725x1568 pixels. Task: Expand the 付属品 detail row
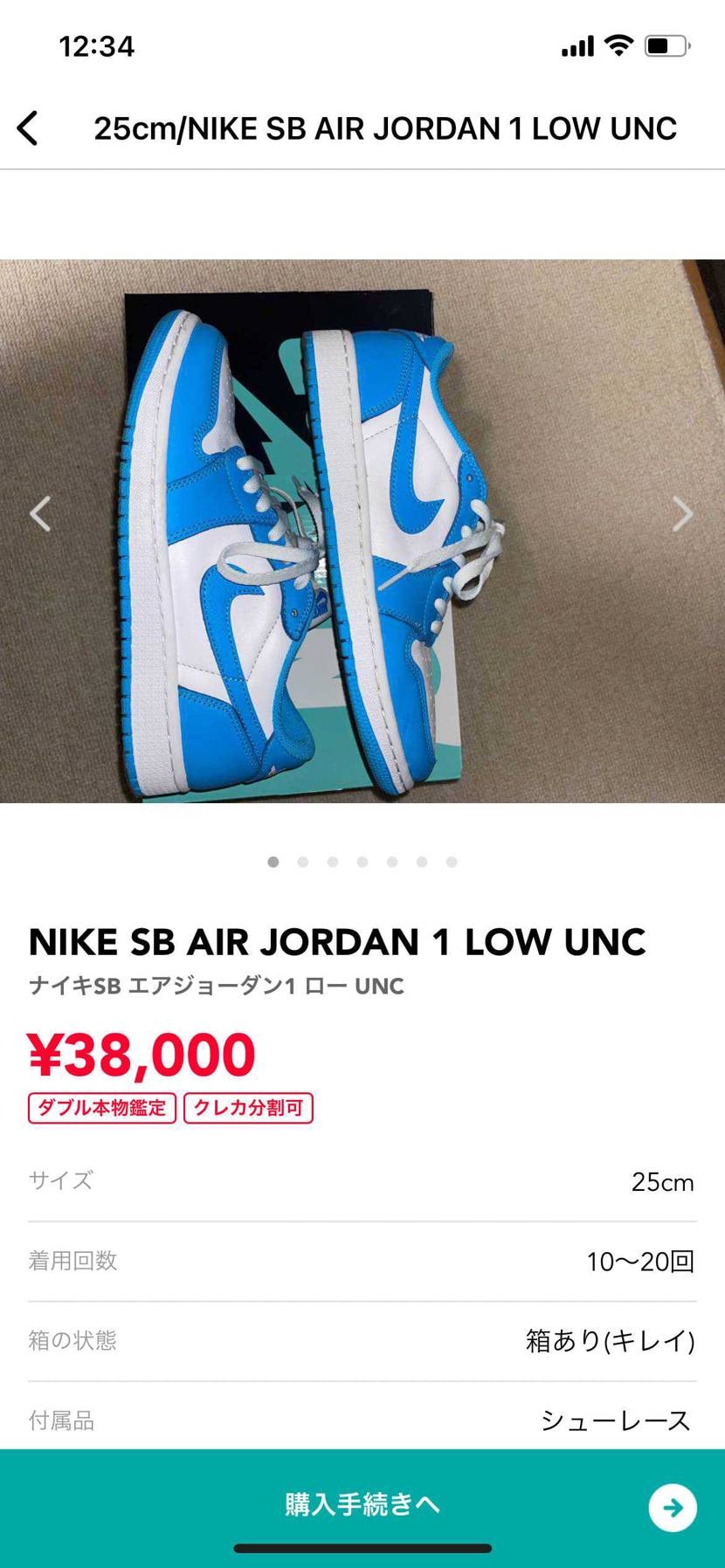click(x=362, y=1420)
